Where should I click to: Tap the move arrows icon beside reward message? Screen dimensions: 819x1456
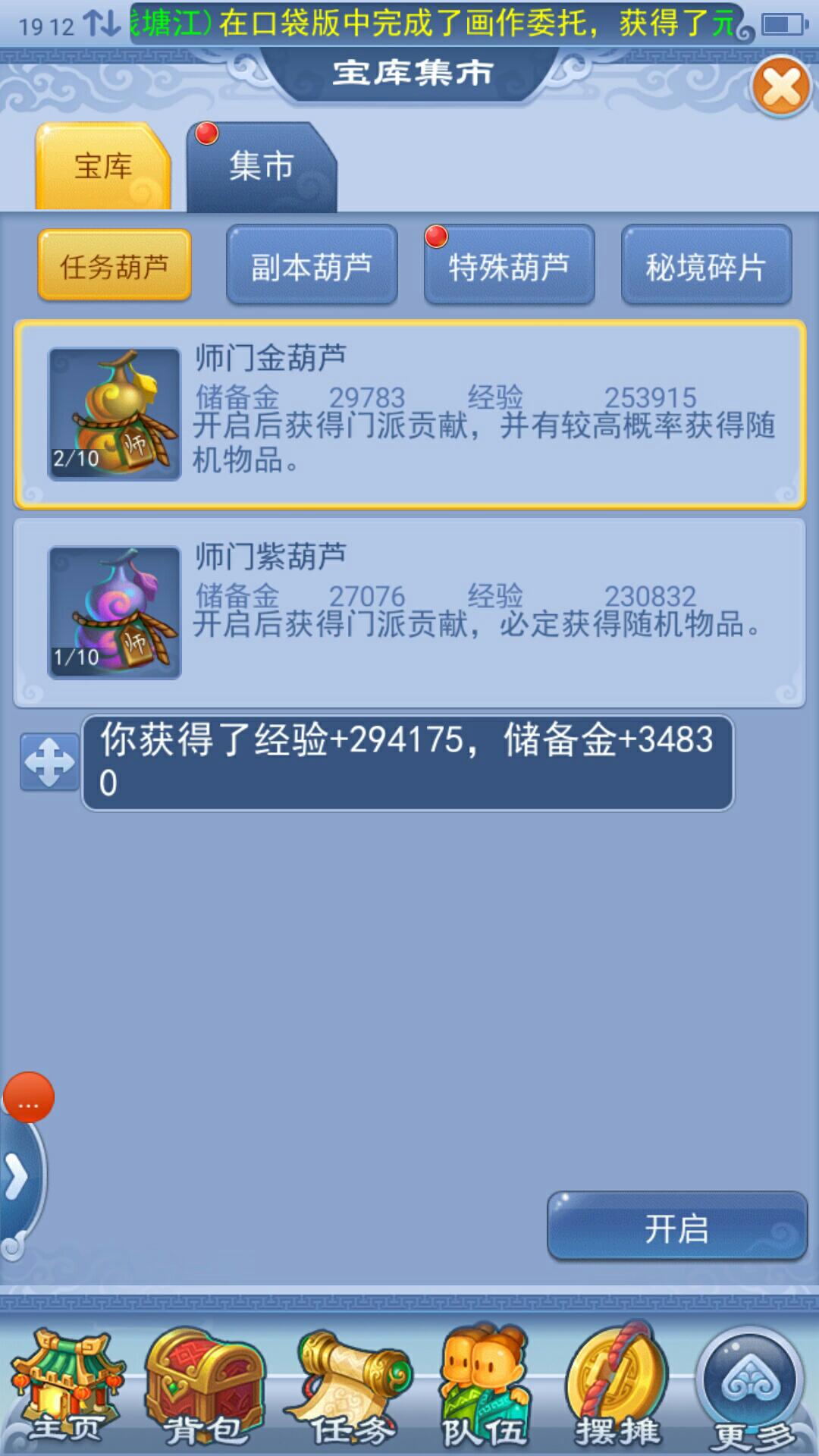[50, 761]
